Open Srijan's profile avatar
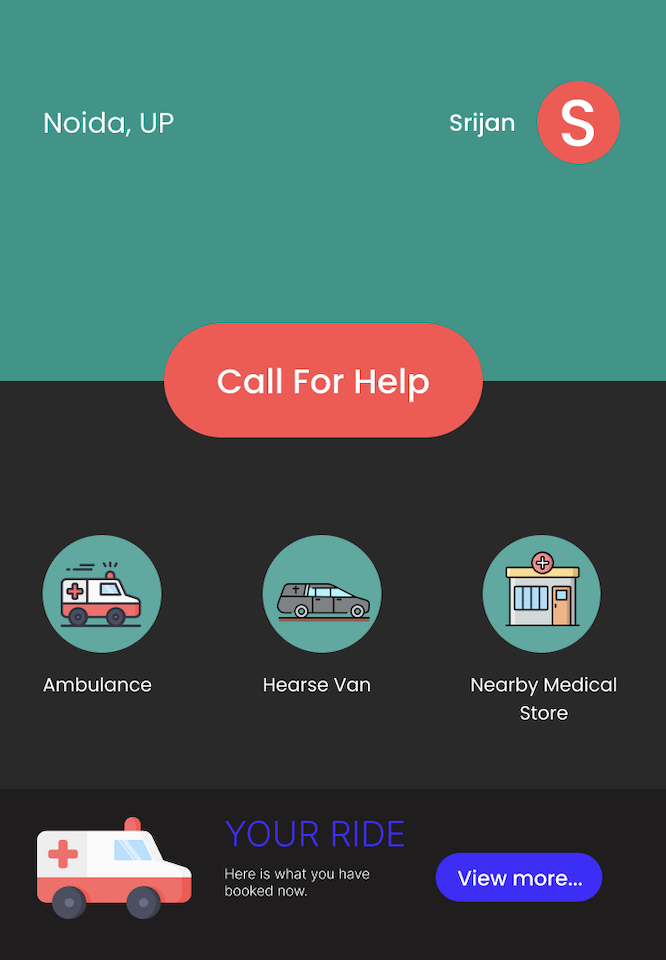666x960 pixels. 578,123
